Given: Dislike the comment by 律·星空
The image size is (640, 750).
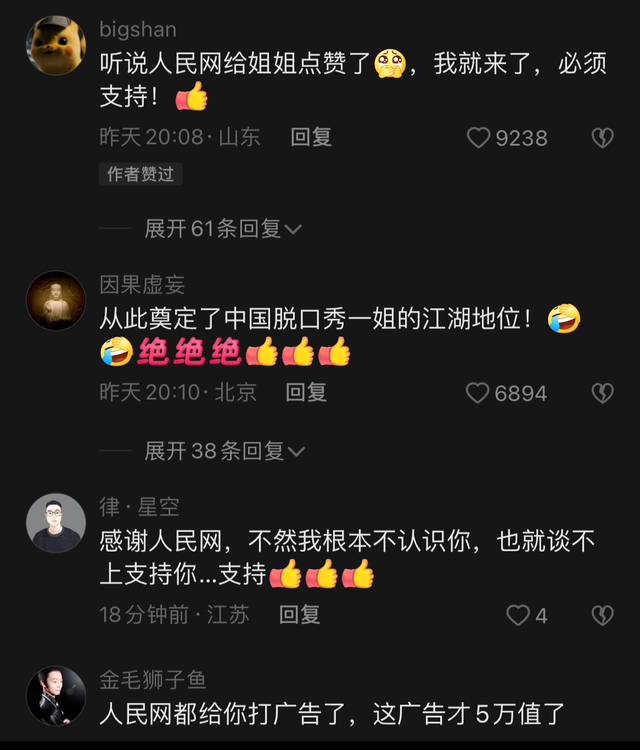Looking at the screenshot, I should pos(602,615).
